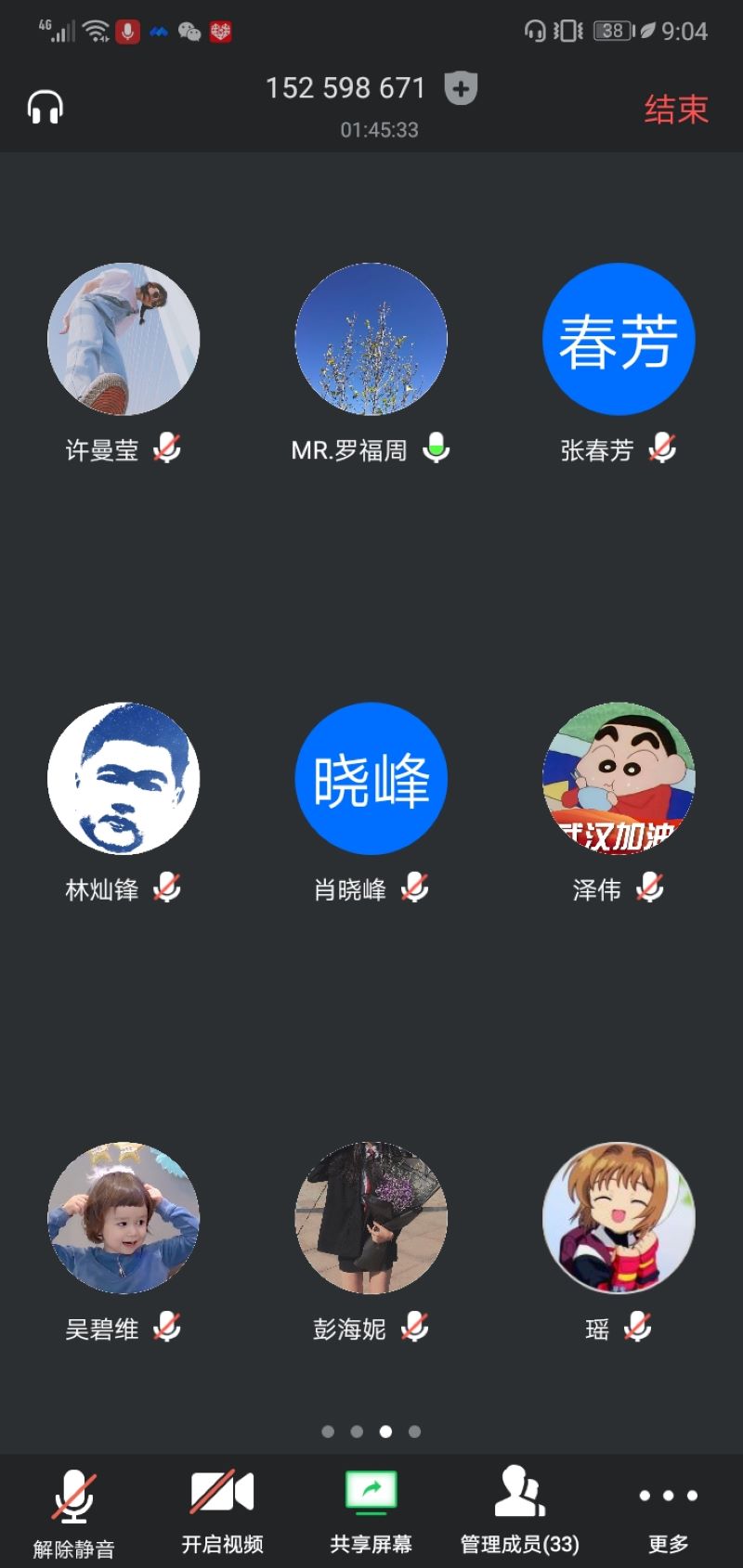Image resolution: width=743 pixels, height=1568 pixels.
Task: End the meeting with 结束
Action: pyautogui.click(x=676, y=110)
